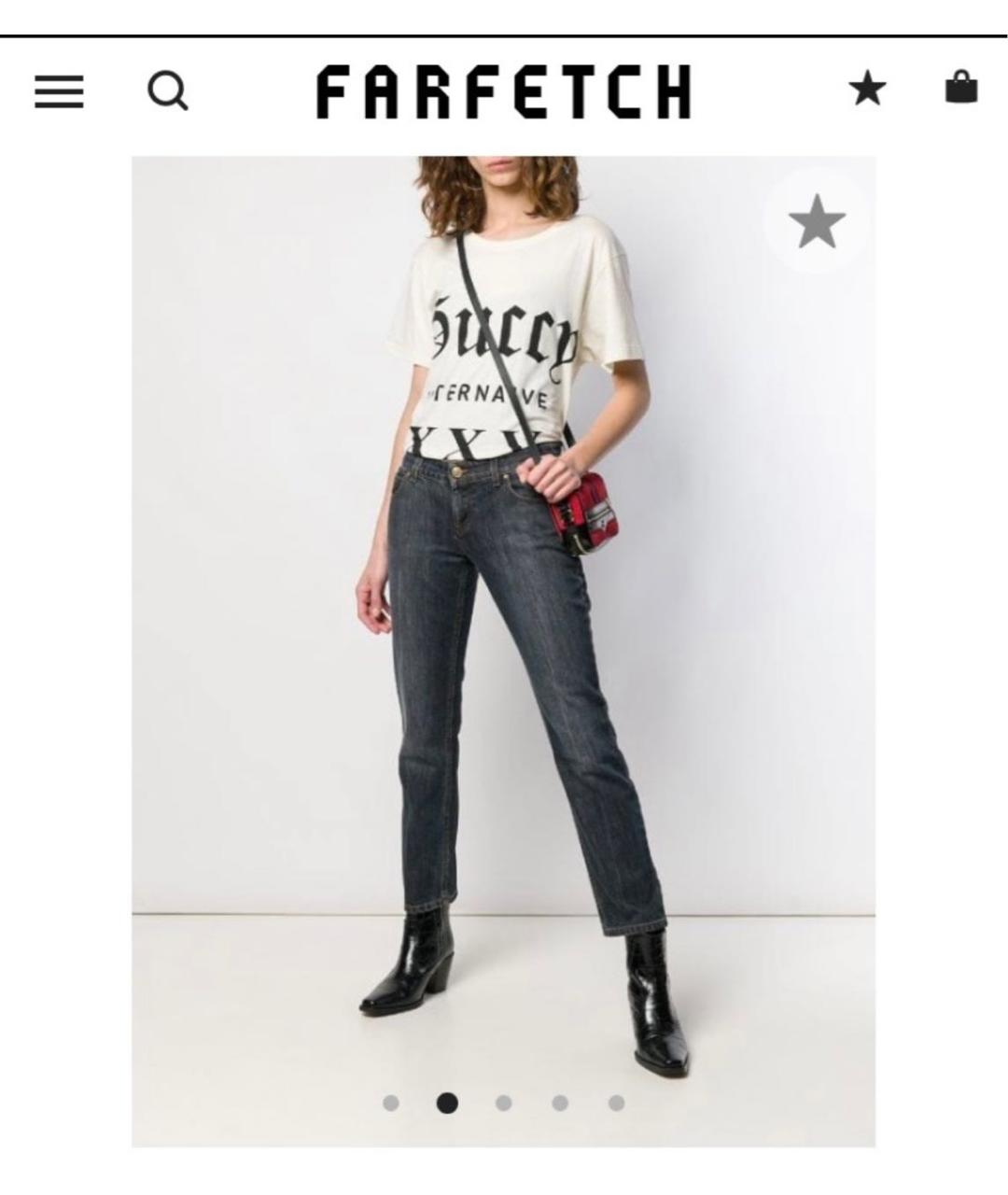
Task: Jump to the first image dot
Action: 391,1104
